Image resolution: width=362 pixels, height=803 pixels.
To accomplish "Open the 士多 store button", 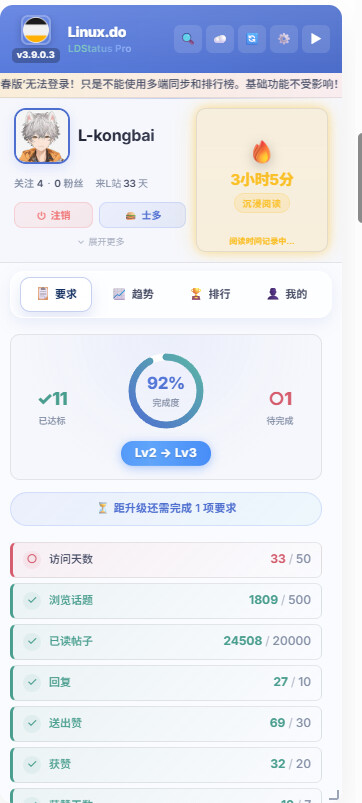I will pos(142,215).
